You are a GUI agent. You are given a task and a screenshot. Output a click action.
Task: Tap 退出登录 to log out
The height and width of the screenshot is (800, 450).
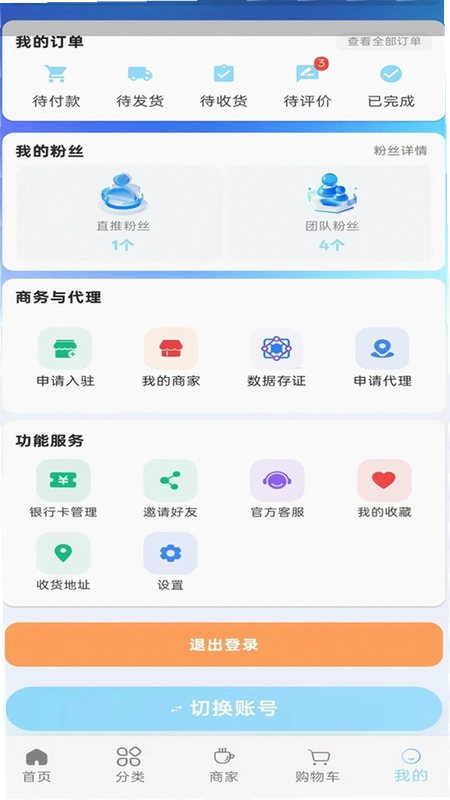coord(224,644)
